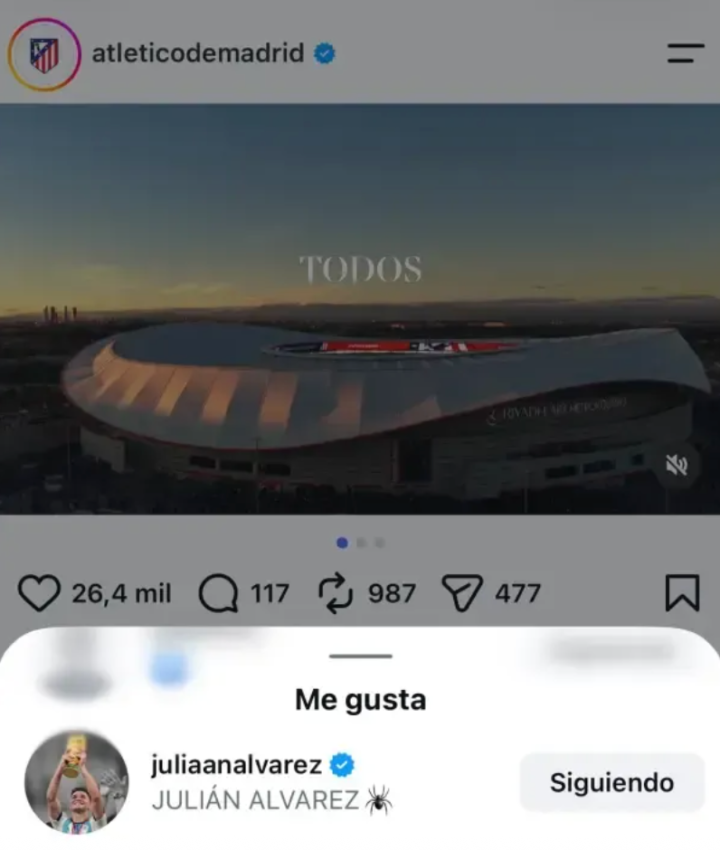Screen dimensions: 720x850
Task: Unmute the stadium video
Action: coord(676,465)
